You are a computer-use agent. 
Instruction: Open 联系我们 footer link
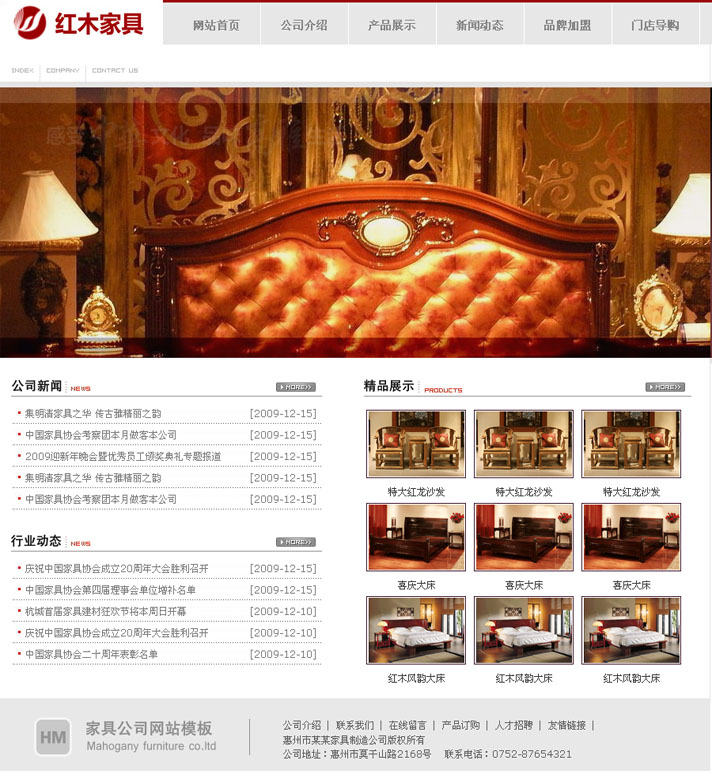355,725
